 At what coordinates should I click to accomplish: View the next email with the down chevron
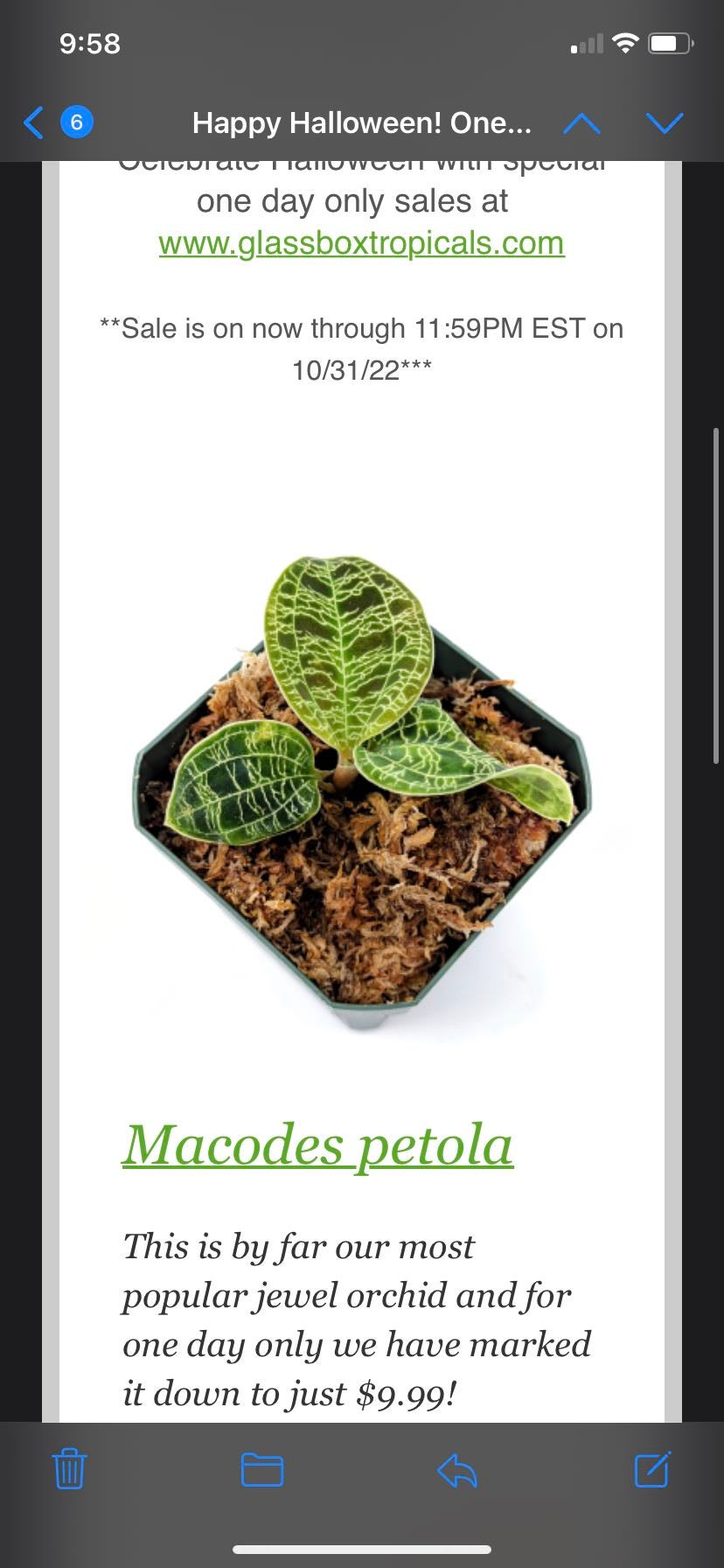click(x=664, y=123)
